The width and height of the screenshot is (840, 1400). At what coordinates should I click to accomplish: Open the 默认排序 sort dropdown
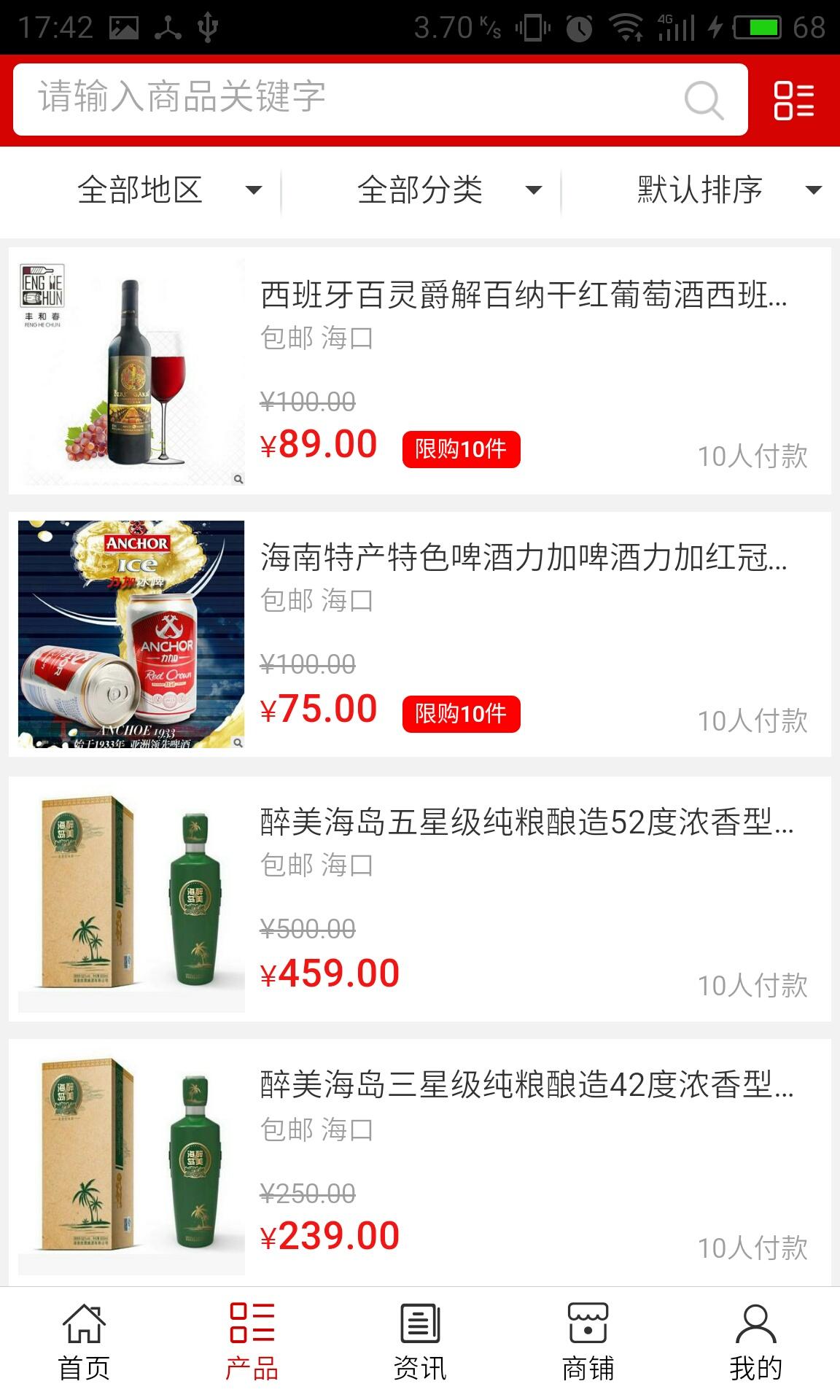(x=728, y=190)
